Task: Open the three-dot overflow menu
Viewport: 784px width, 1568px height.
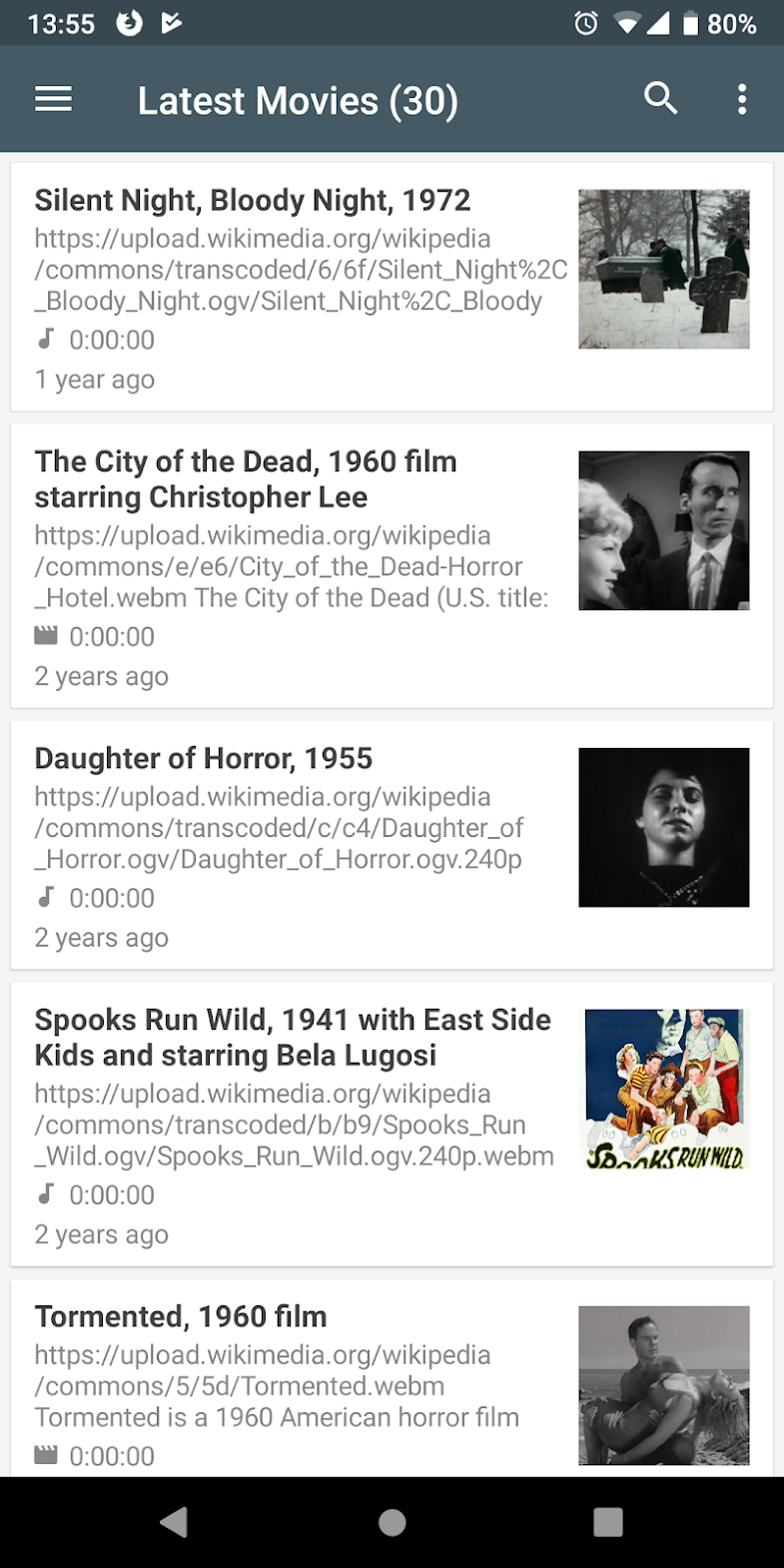Action: [x=741, y=99]
